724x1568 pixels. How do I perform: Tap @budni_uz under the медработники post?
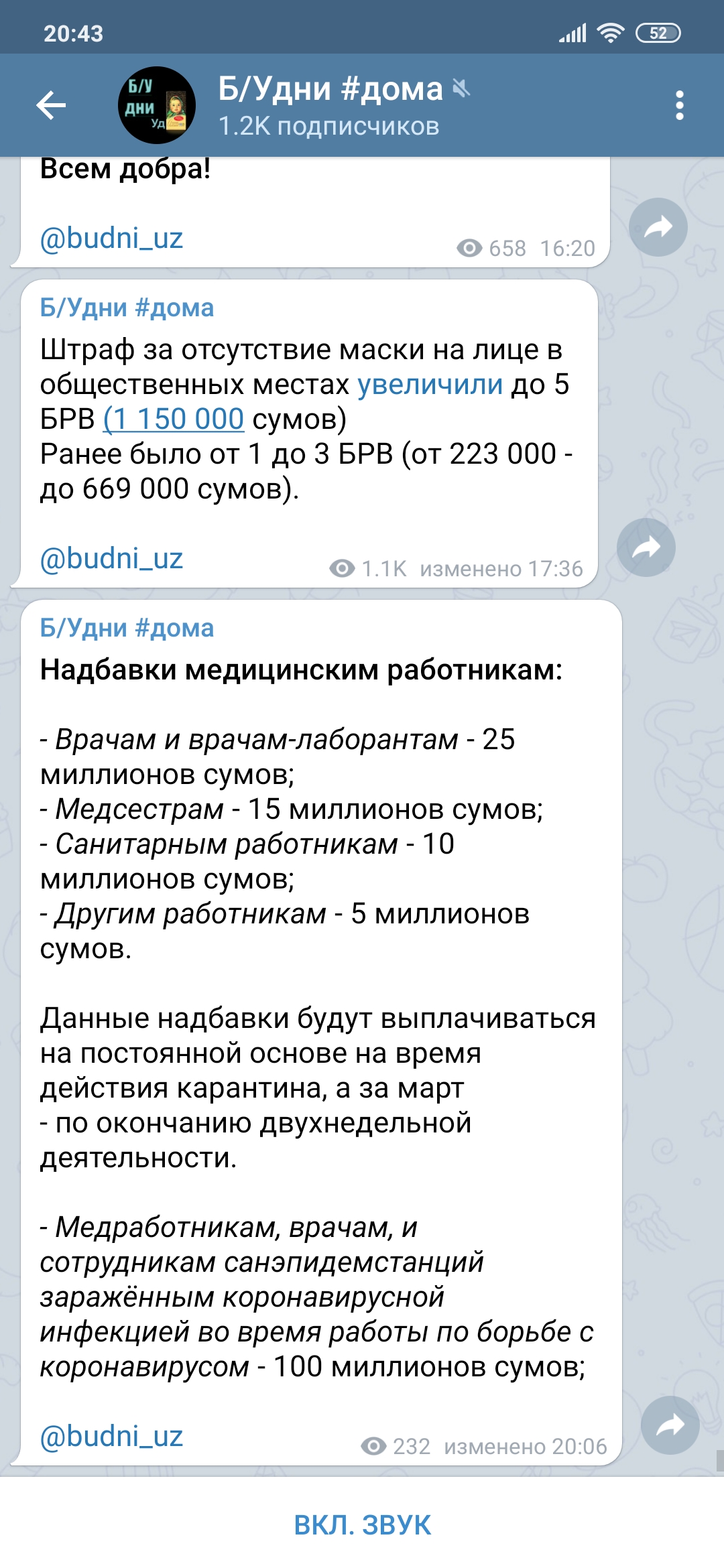(111, 1437)
